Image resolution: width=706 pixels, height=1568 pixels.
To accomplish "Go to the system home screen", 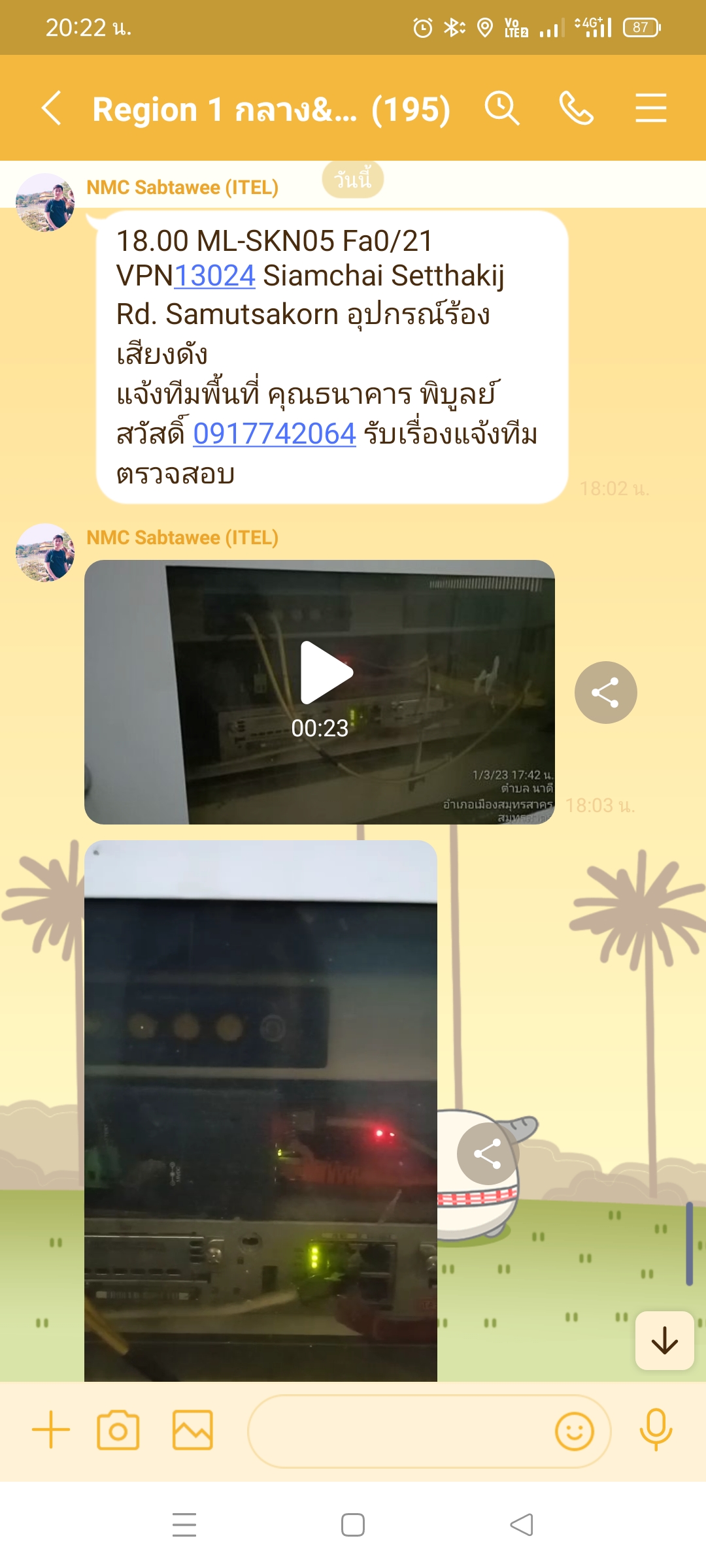I will point(353,1525).
